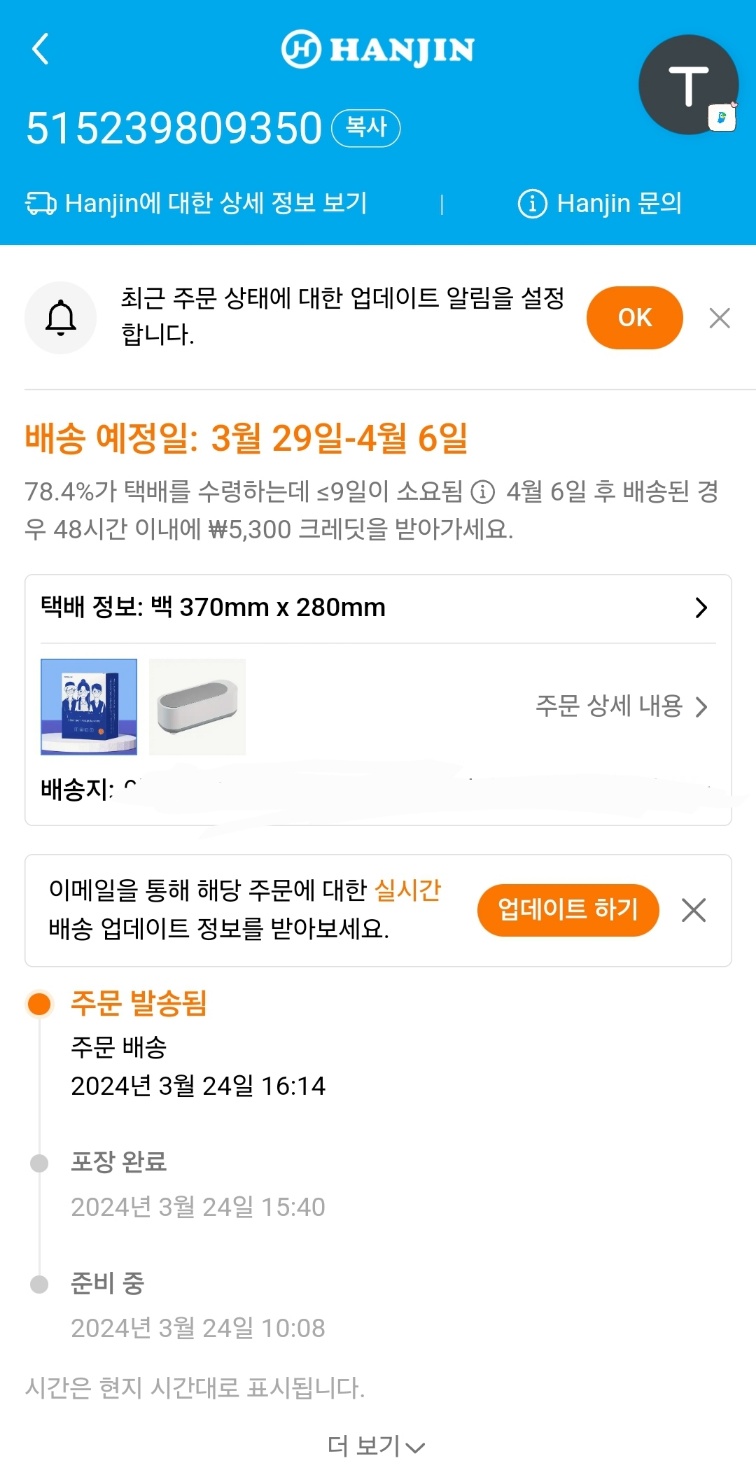Select the profile avatar marked T
Screen dimensions: 756x1481
[688, 85]
